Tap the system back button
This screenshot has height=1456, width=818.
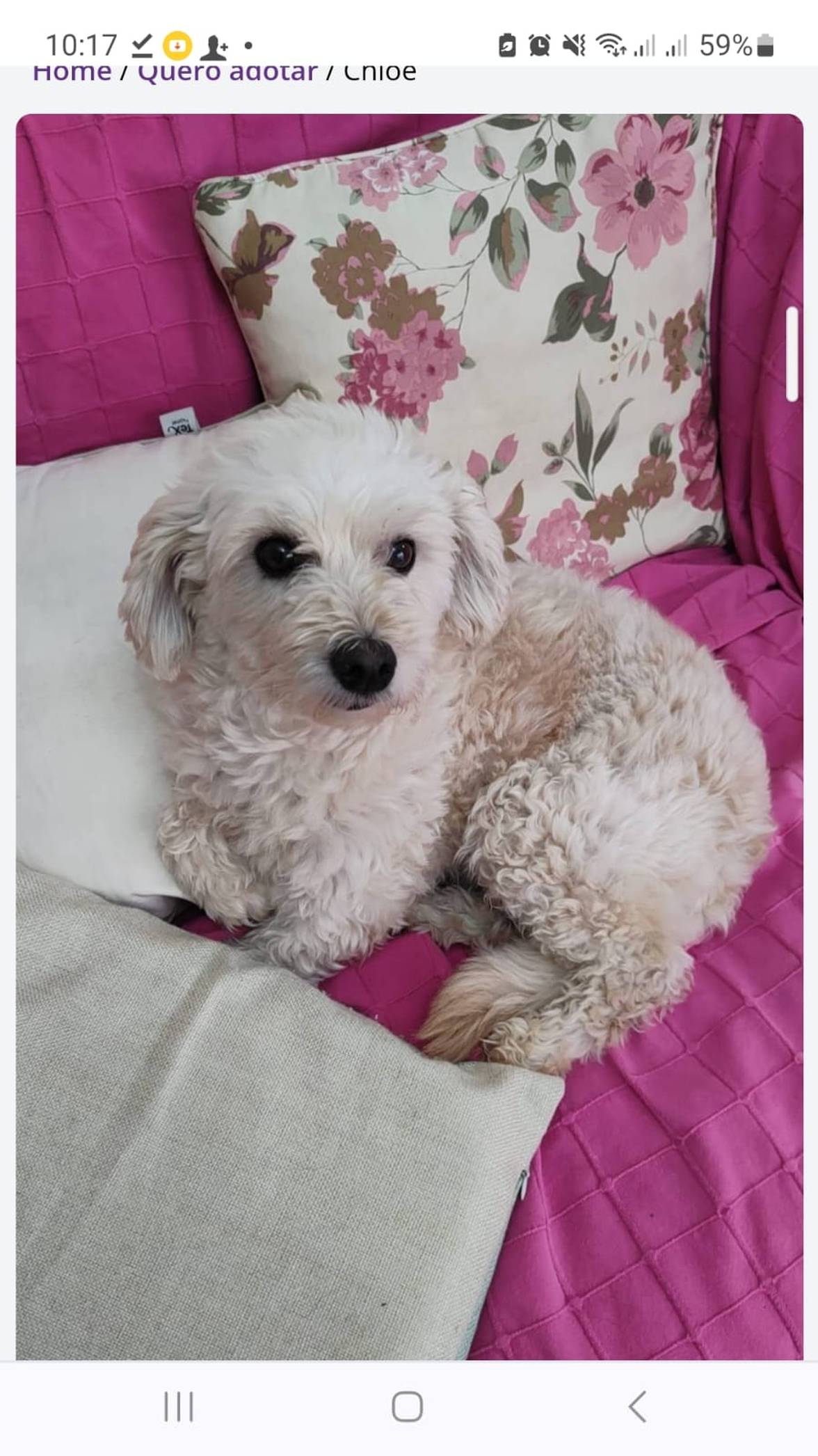(637, 1406)
